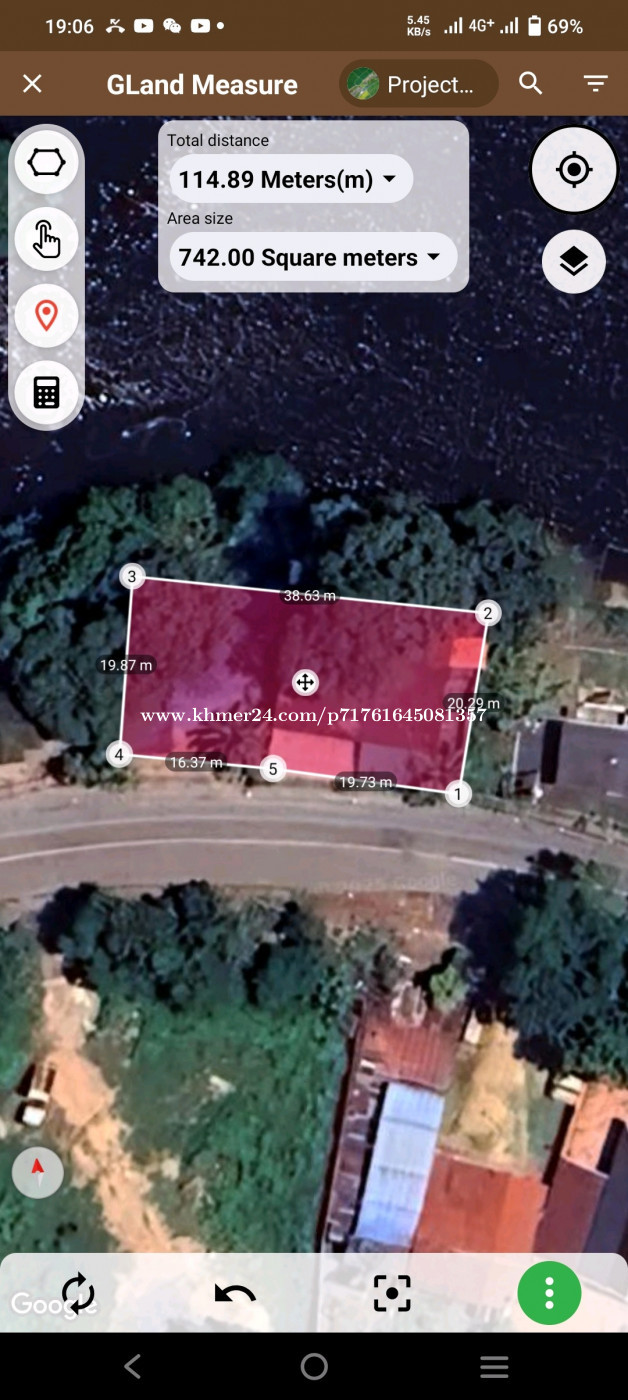Image resolution: width=628 pixels, height=1400 pixels.
Task: Open the filter list icon
Action: 596,84
